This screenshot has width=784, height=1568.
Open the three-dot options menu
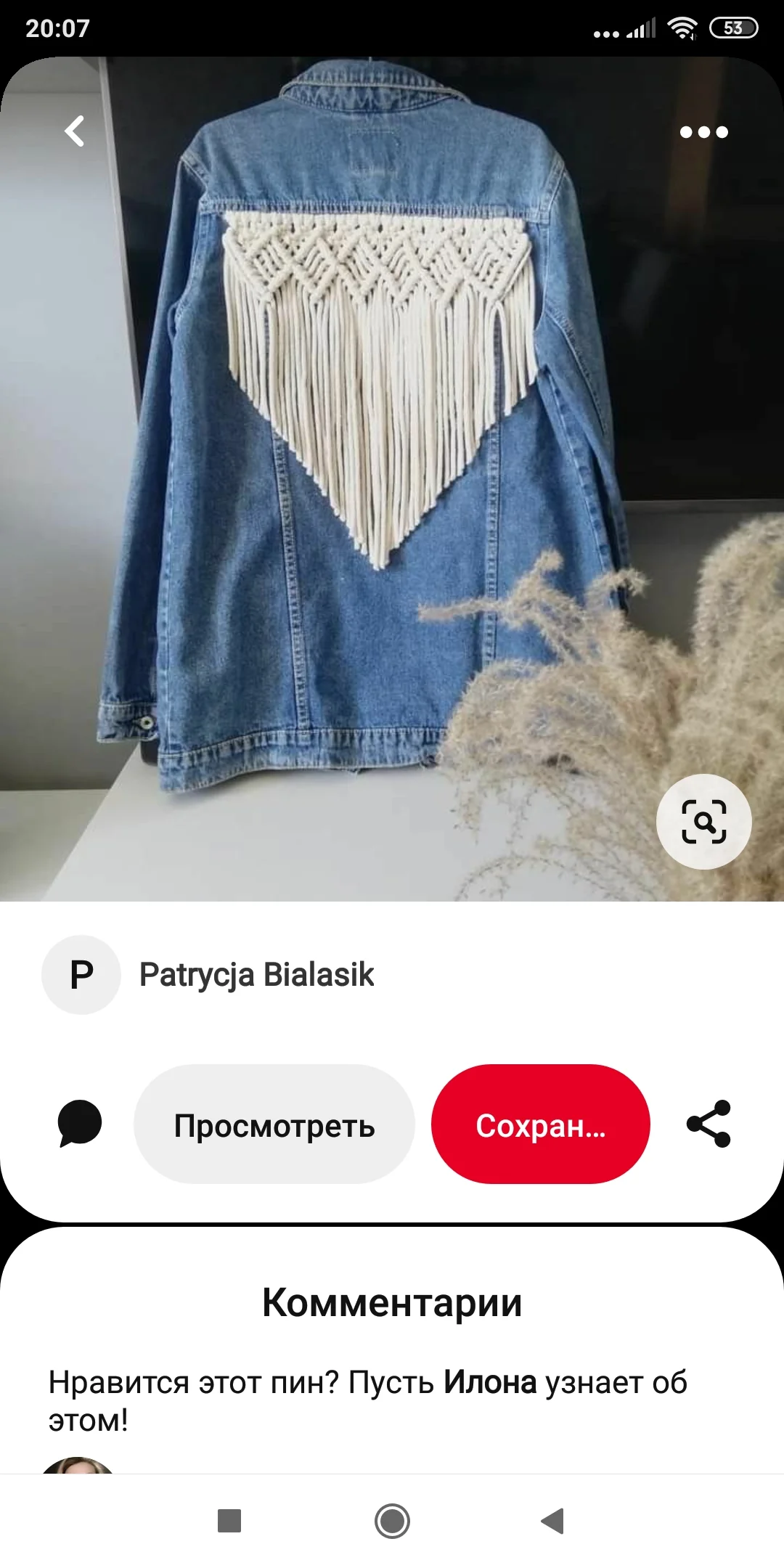click(704, 131)
